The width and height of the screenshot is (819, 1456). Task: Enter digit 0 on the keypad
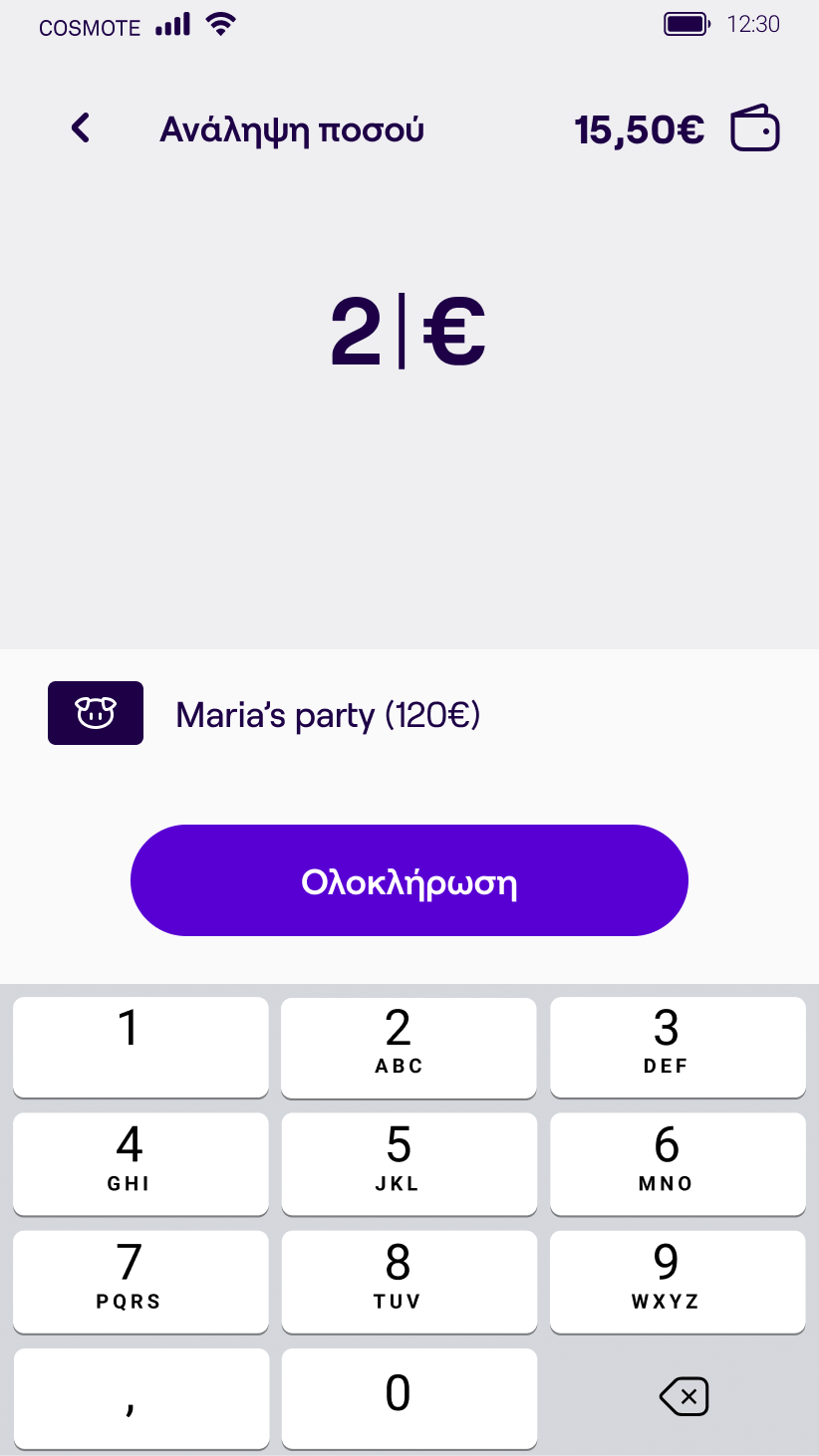(409, 1397)
